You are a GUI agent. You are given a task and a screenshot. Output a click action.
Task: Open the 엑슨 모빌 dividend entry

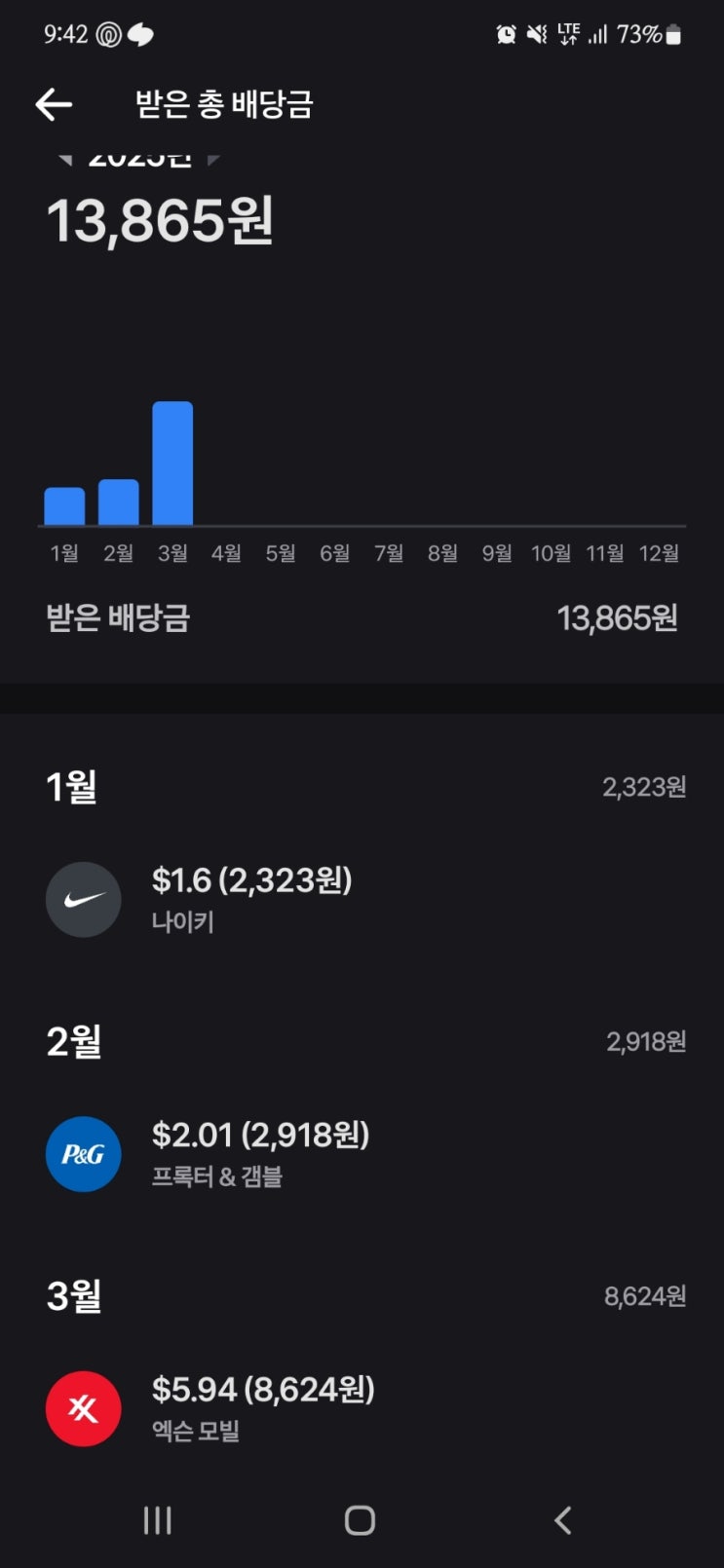tap(261, 1408)
